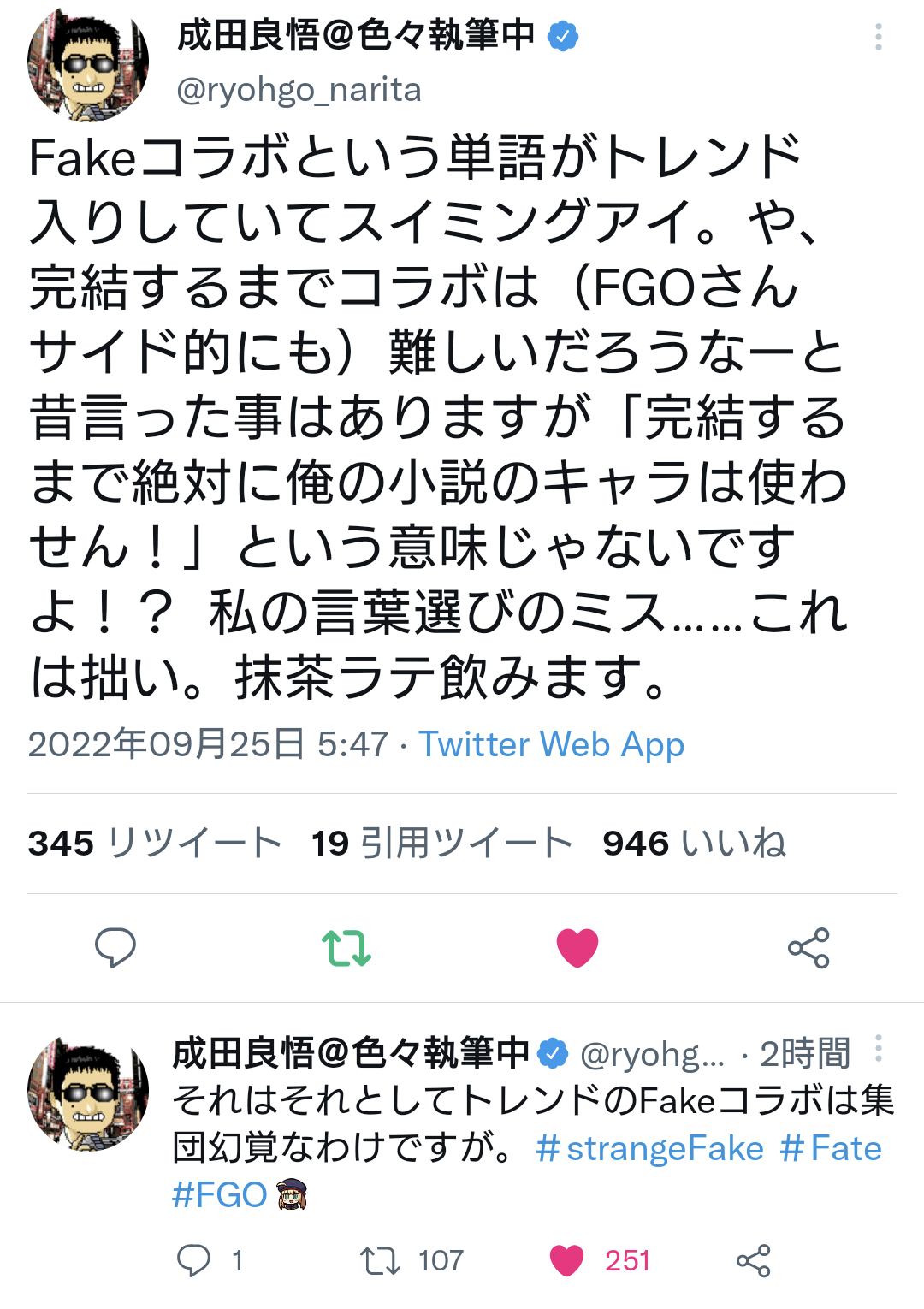This screenshot has height=1309, width=924.
Task: Retweet the reply with 107 retweets
Action: click(380, 1260)
